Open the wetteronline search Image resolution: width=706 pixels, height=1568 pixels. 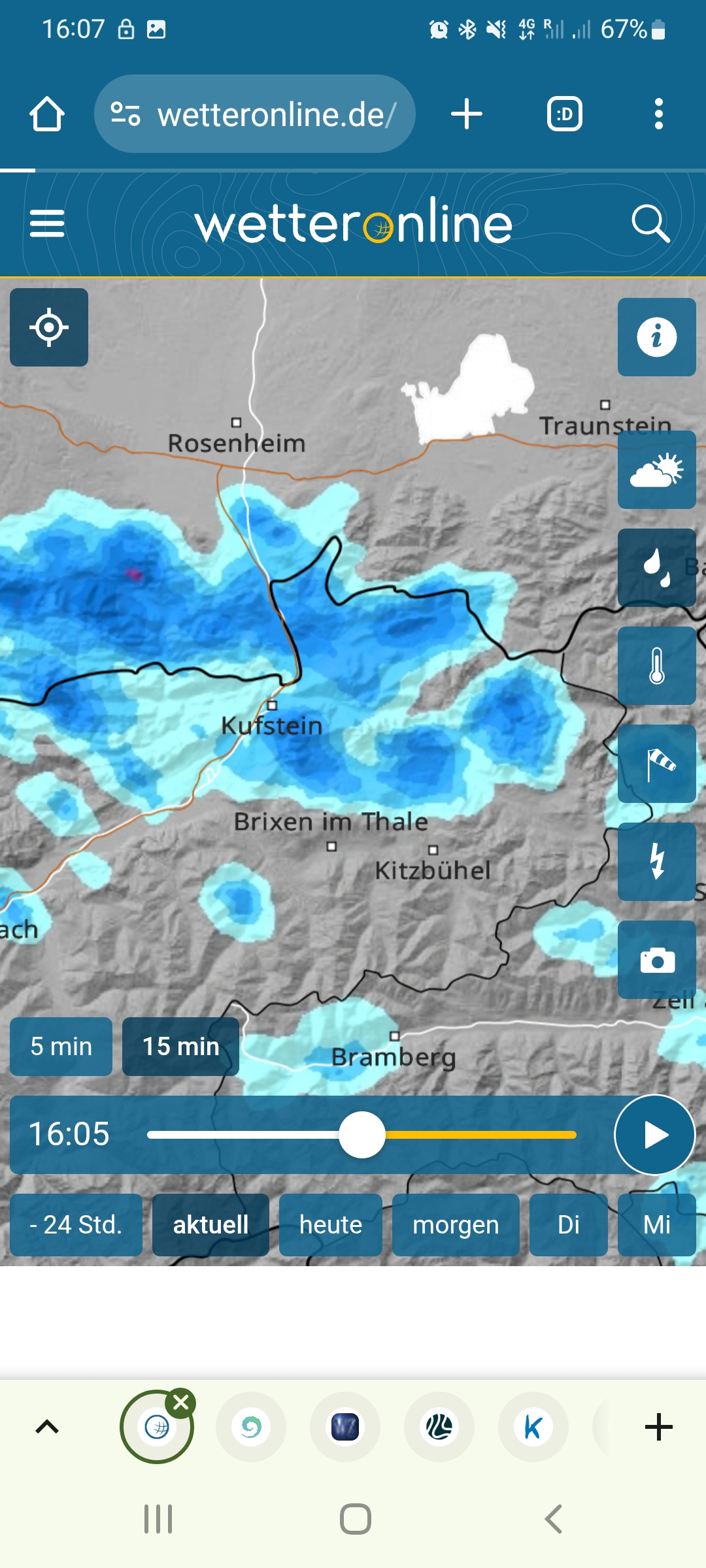(650, 223)
